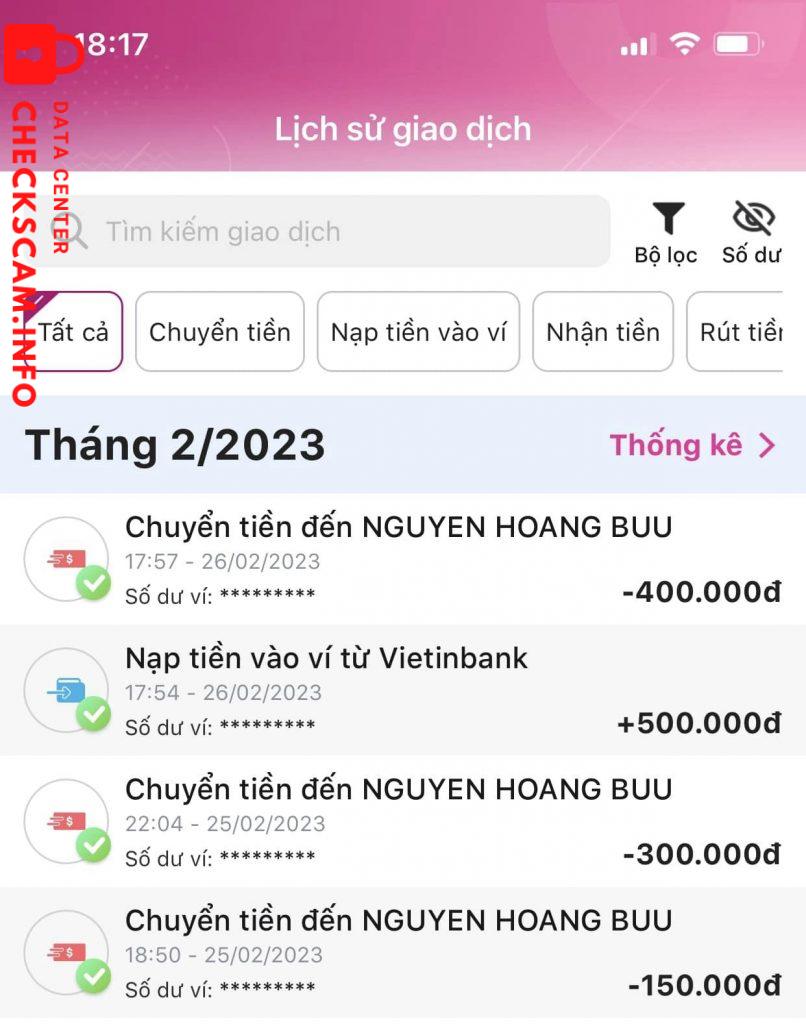Choose the Rút tiền filter chip
This screenshot has width=806, height=1024.
coord(738,332)
